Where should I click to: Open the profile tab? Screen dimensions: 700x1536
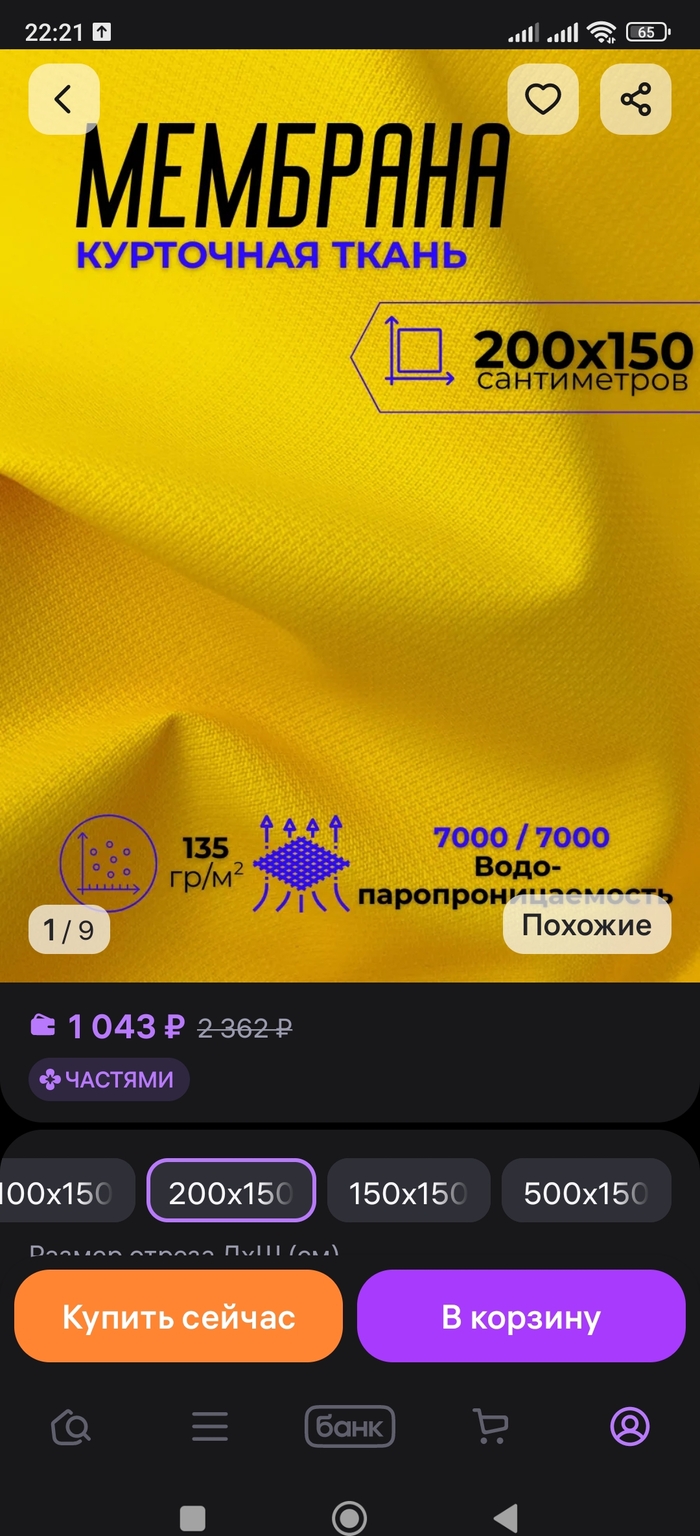(x=630, y=1427)
